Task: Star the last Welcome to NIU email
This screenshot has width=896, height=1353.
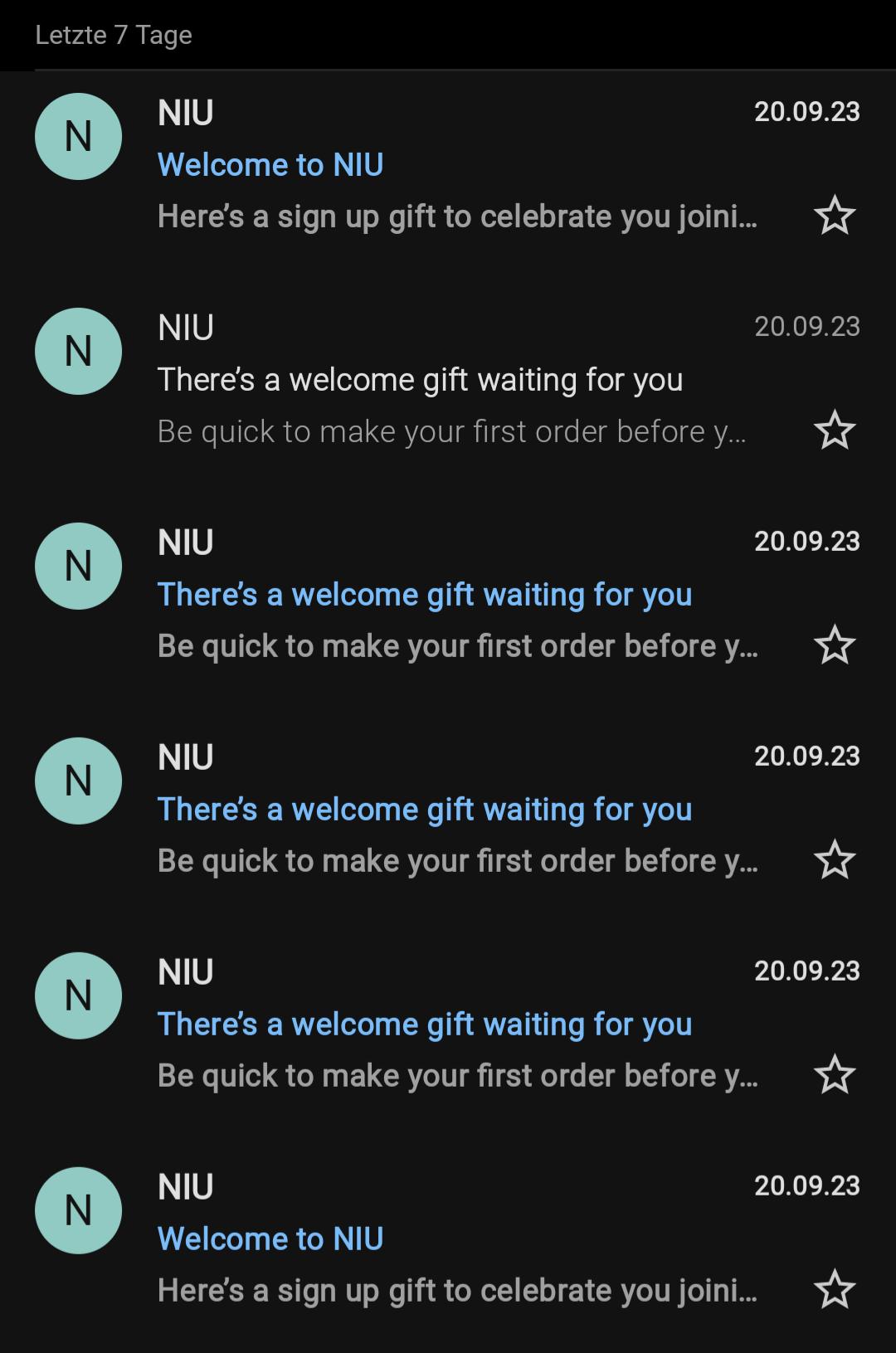Action: [x=834, y=1289]
